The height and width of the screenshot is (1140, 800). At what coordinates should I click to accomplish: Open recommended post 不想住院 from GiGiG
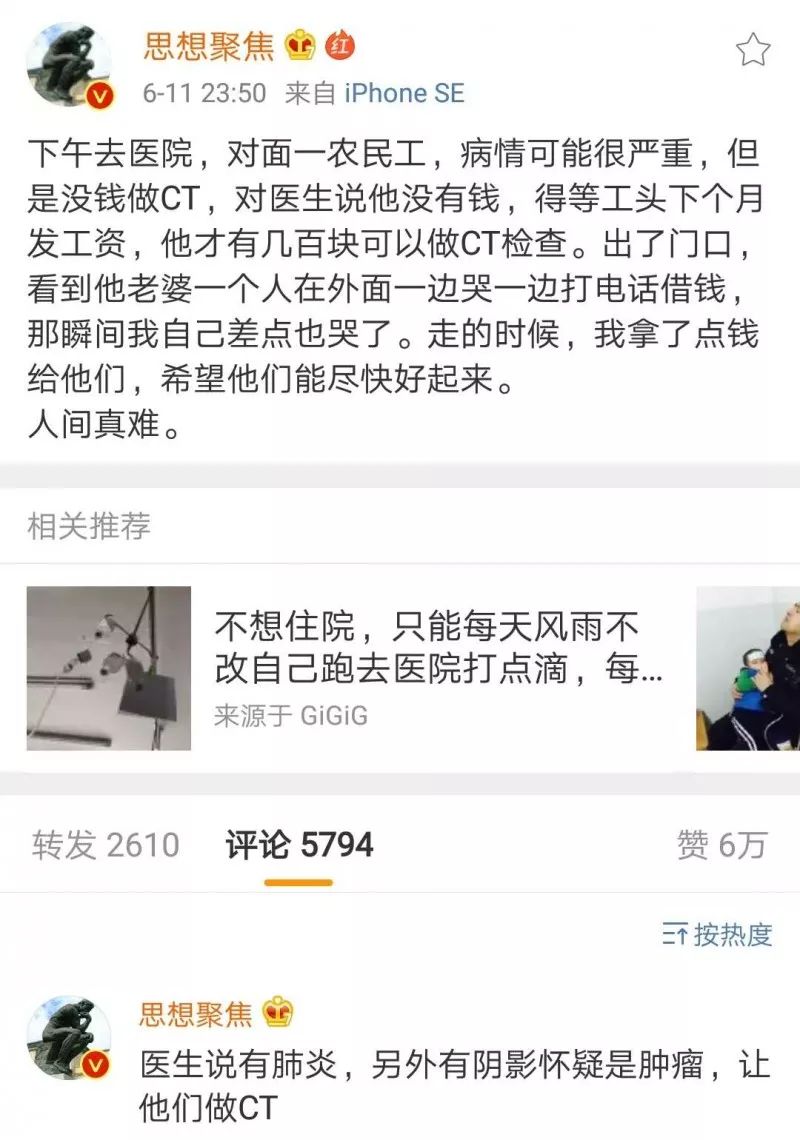click(x=440, y=650)
